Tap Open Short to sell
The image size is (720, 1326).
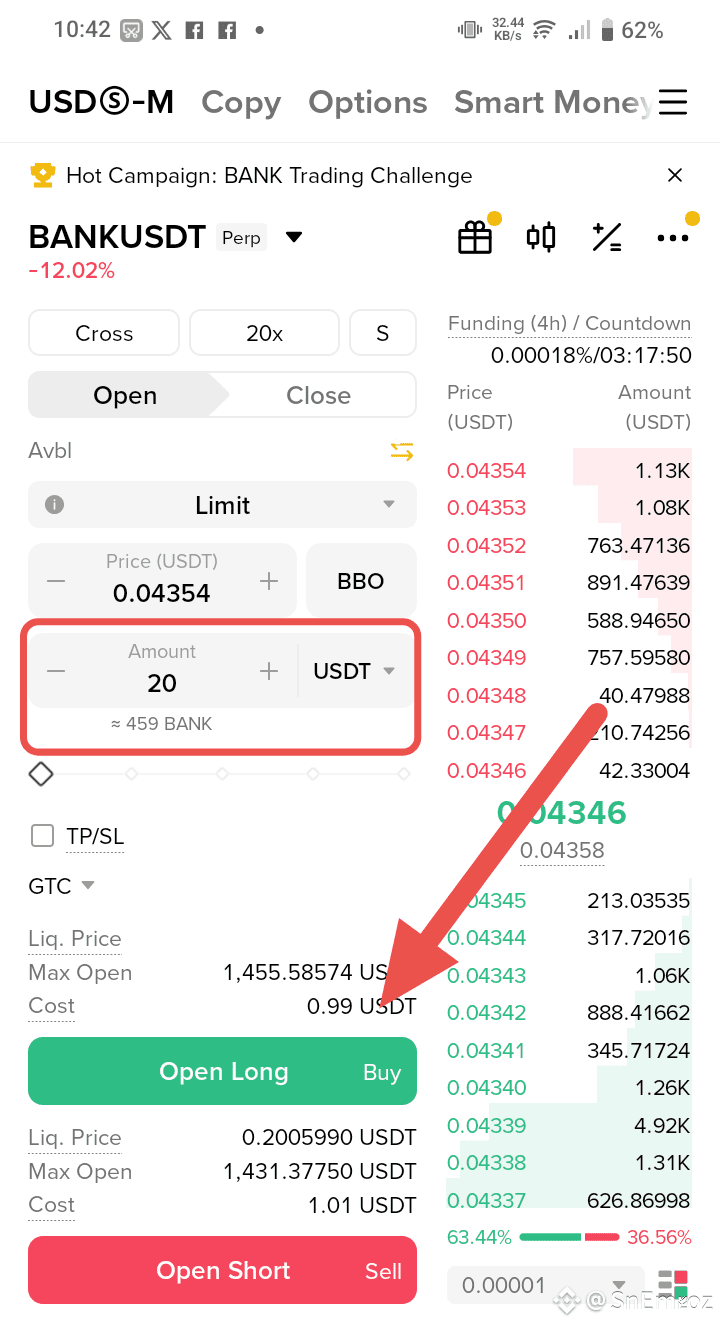click(222, 1270)
